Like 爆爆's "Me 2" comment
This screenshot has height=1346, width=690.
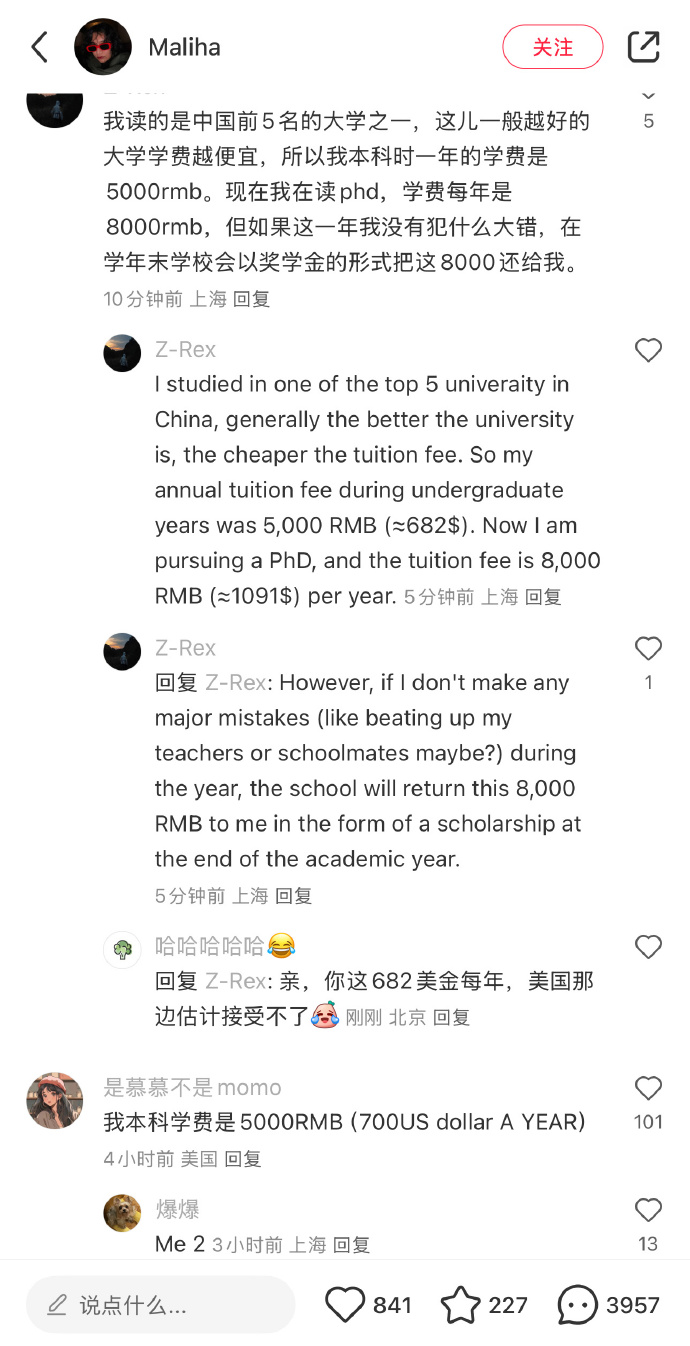click(648, 1210)
